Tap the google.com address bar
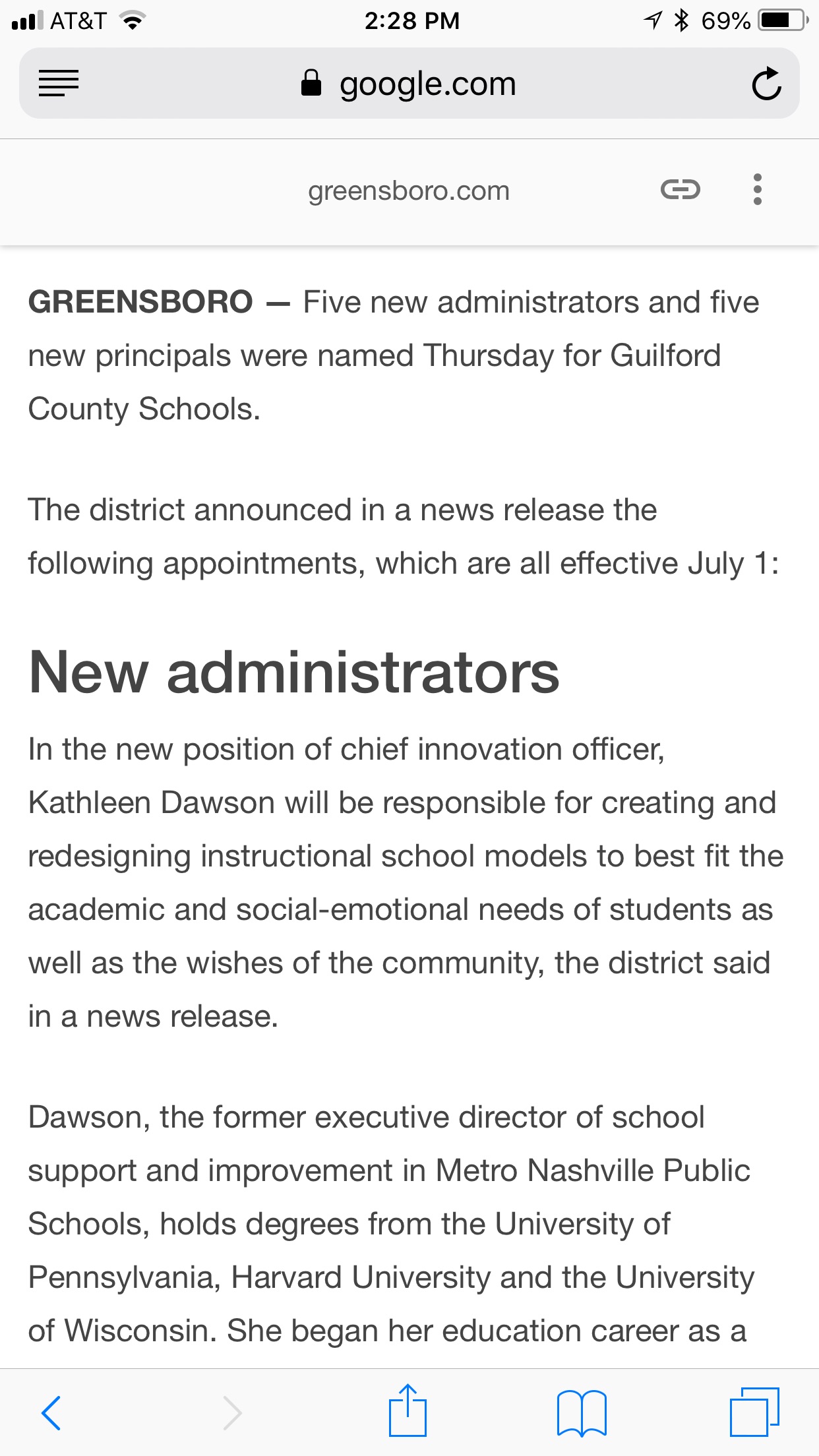819x1456 pixels. point(409,84)
